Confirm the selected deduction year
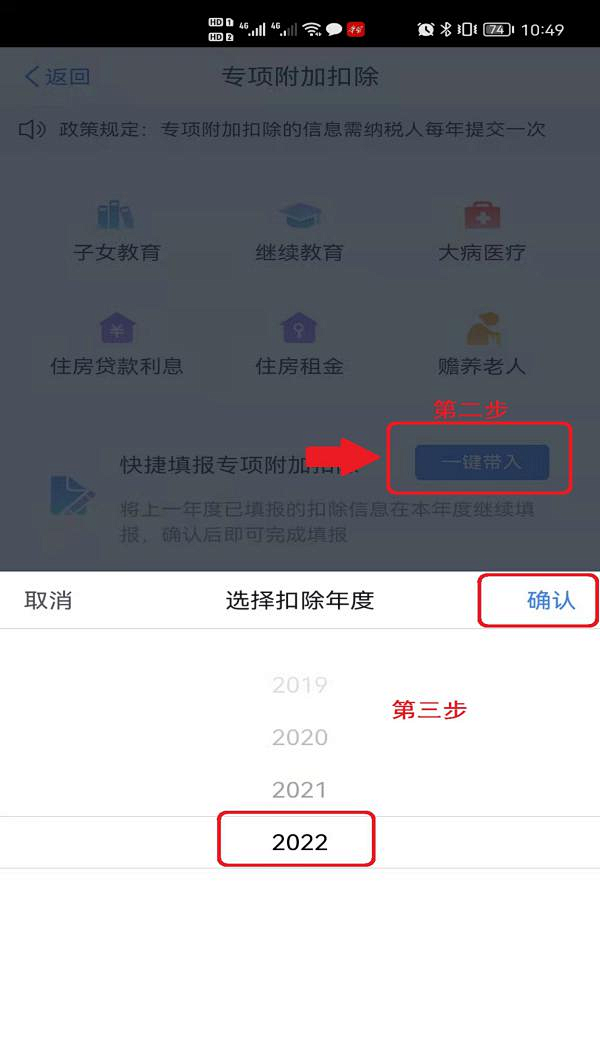 [x=551, y=600]
